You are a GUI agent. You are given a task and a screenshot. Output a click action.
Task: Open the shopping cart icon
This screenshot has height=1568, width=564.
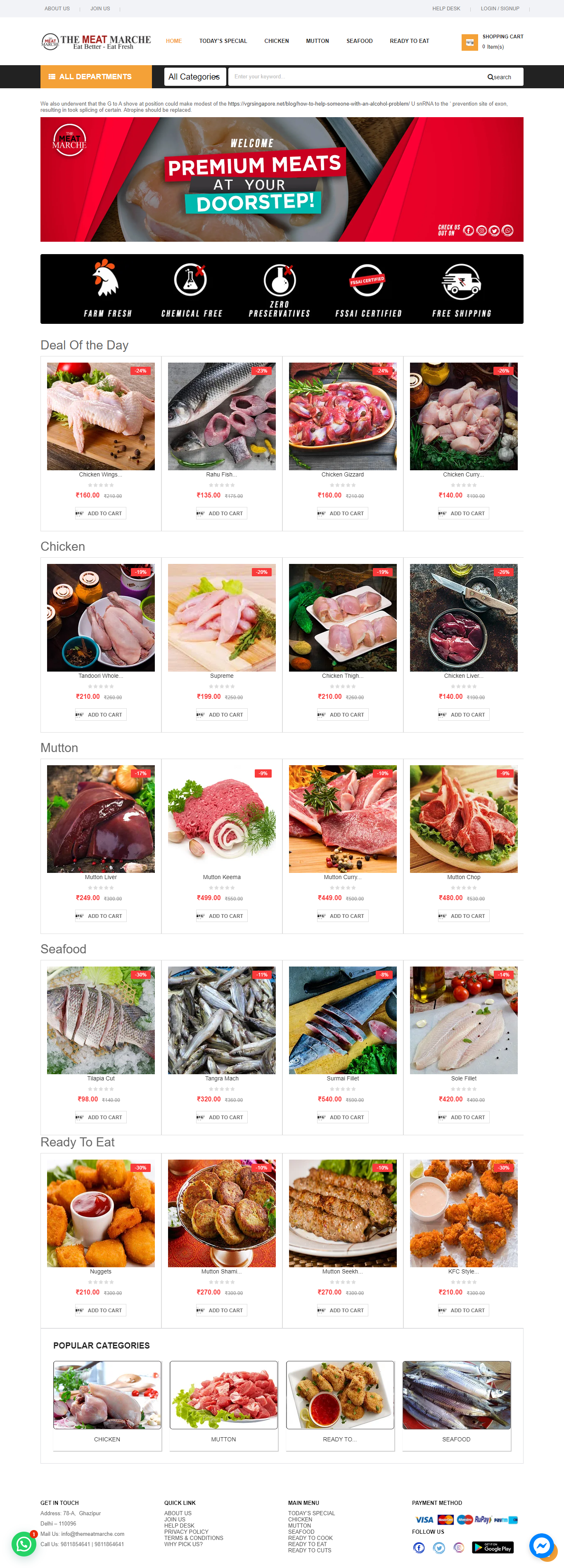click(x=469, y=42)
